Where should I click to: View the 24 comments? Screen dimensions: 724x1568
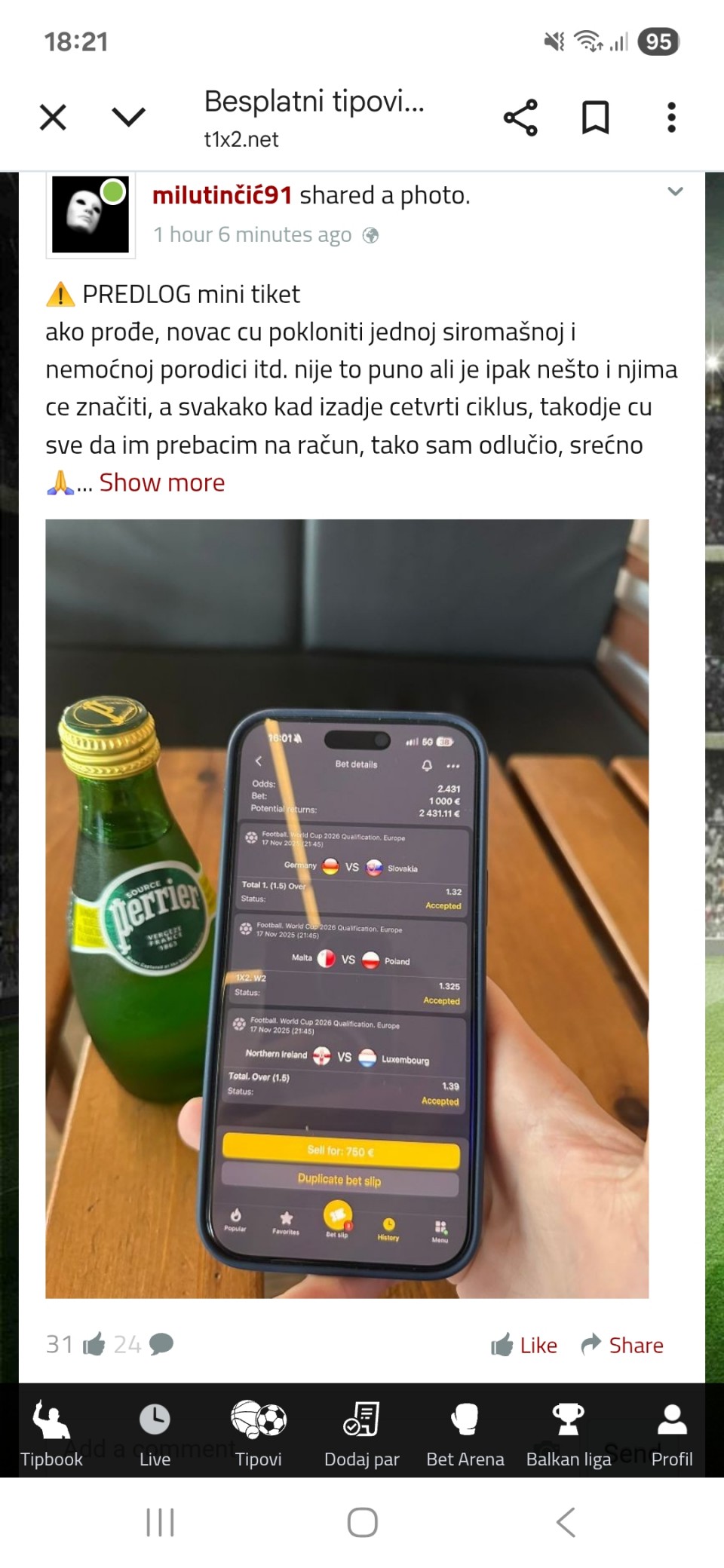[144, 1345]
